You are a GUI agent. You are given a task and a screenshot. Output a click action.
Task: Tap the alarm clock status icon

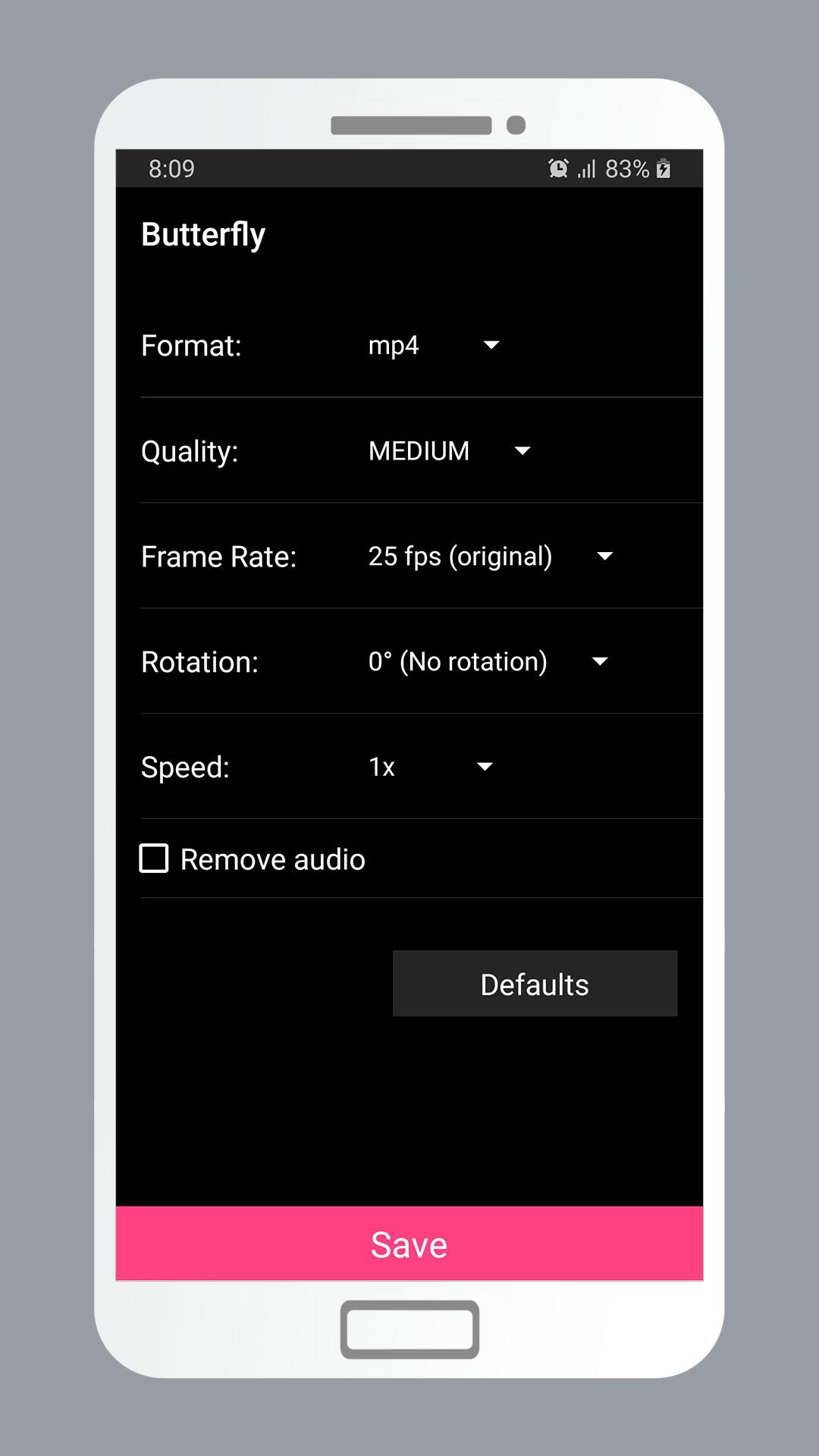pos(557,168)
